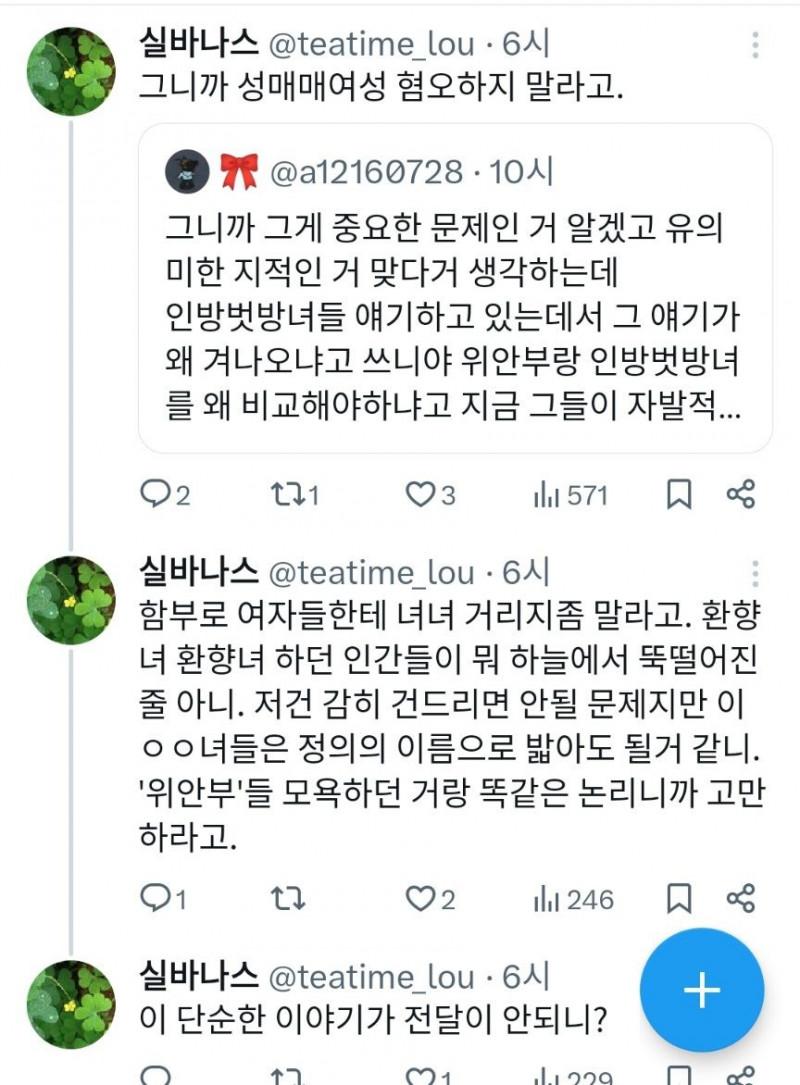Bookmark the tweet with 246 views
The height and width of the screenshot is (1085, 800).
click(x=679, y=900)
